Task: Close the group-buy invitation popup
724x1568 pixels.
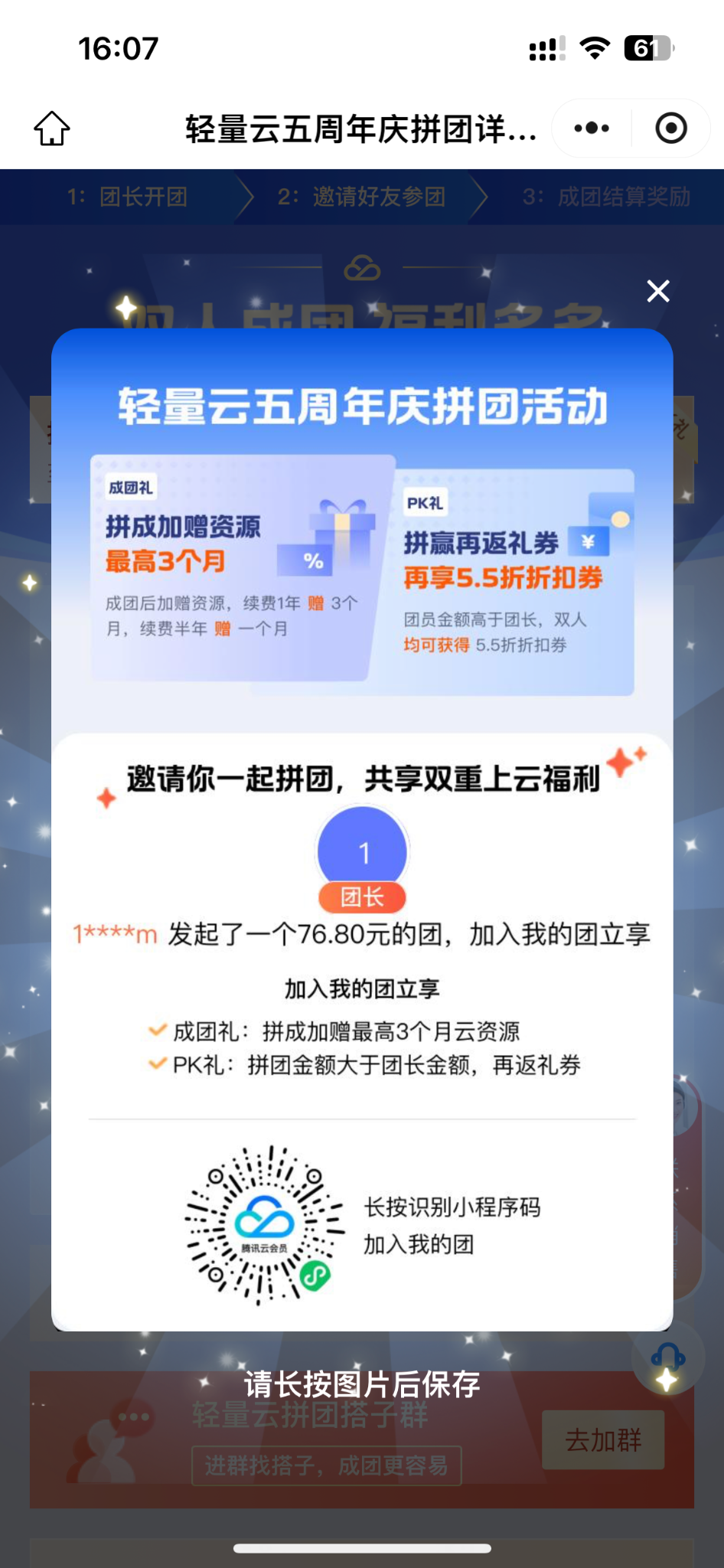Action: click(x=658, y=291)
